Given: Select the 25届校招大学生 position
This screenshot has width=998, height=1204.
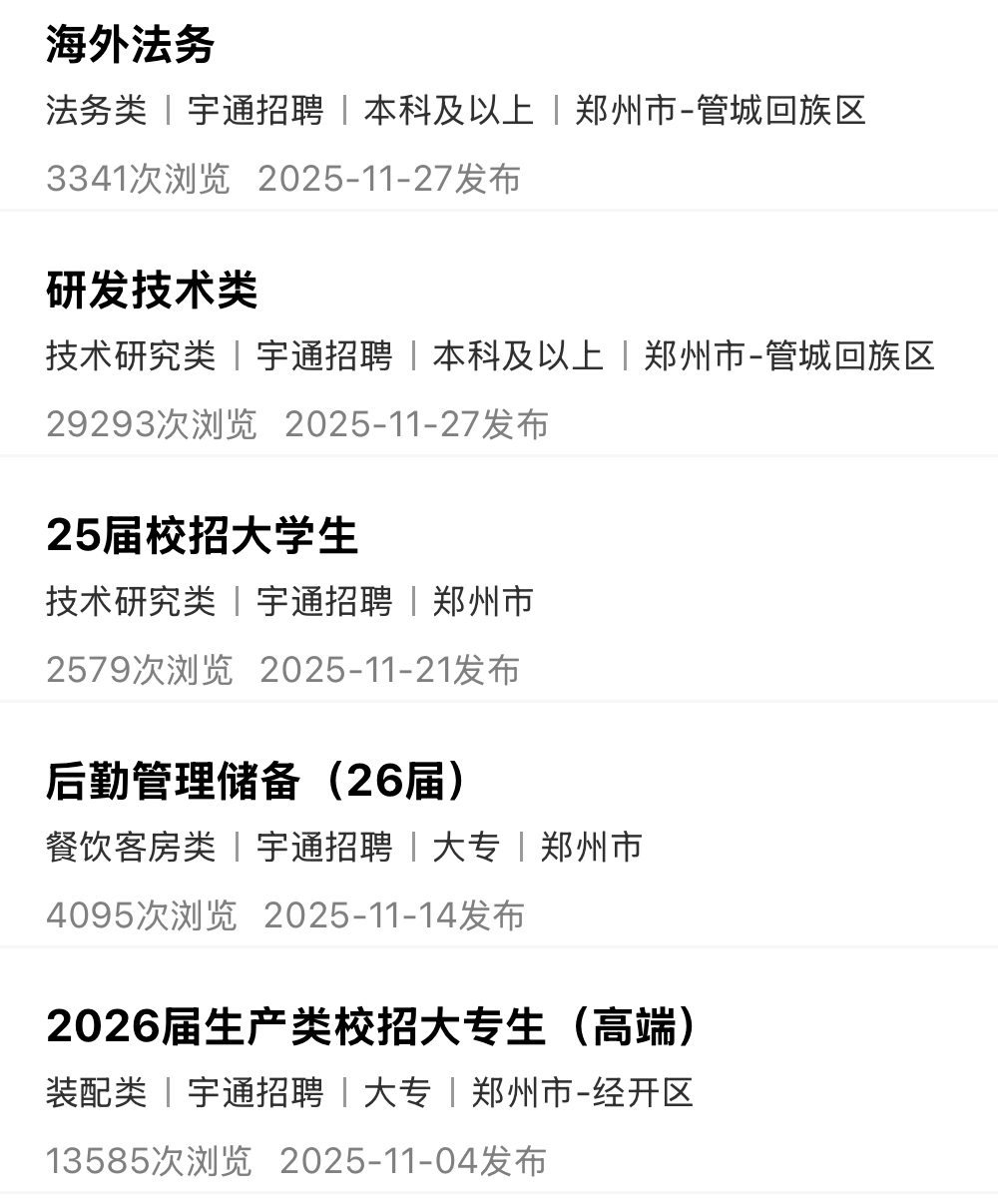Looking at the screenshot, I should 202,536.
